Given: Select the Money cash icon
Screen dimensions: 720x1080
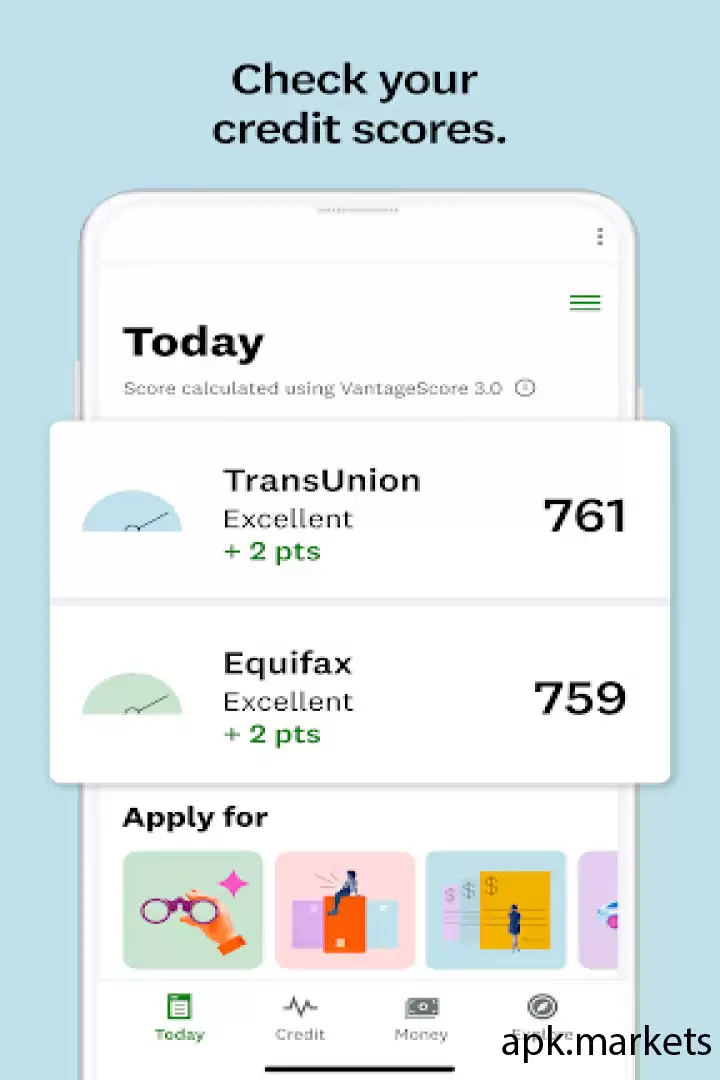Looking at the screenshot, I should pos(421,1005).
